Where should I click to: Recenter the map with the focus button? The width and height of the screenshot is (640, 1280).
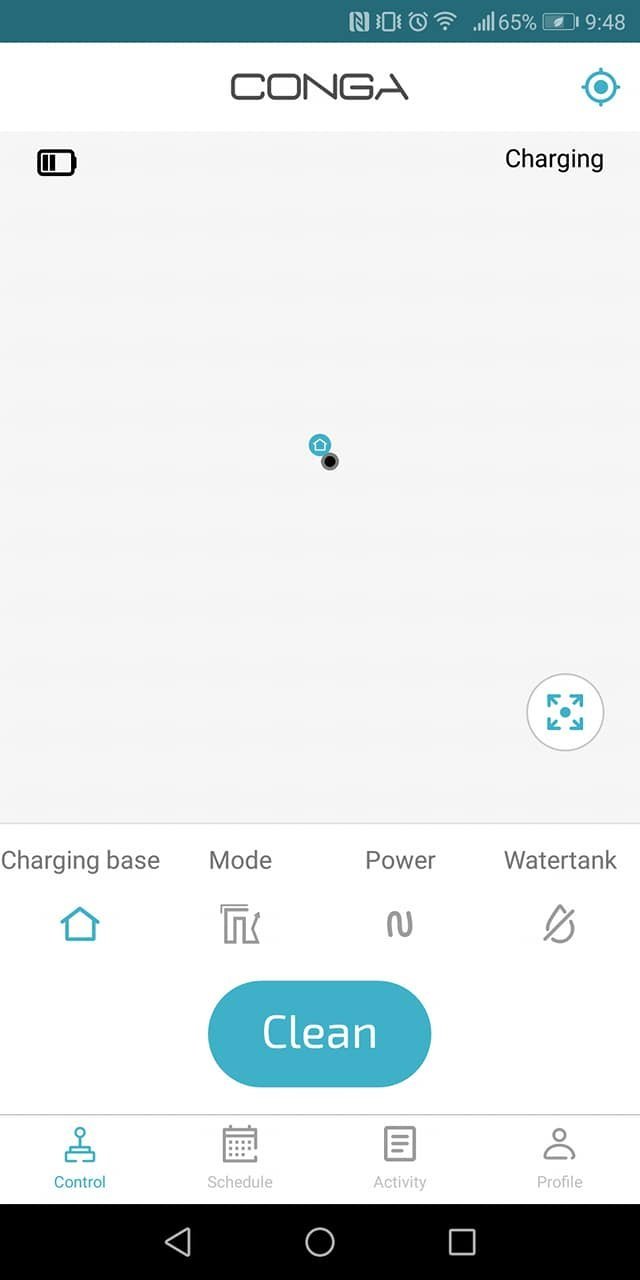point(565,712)
